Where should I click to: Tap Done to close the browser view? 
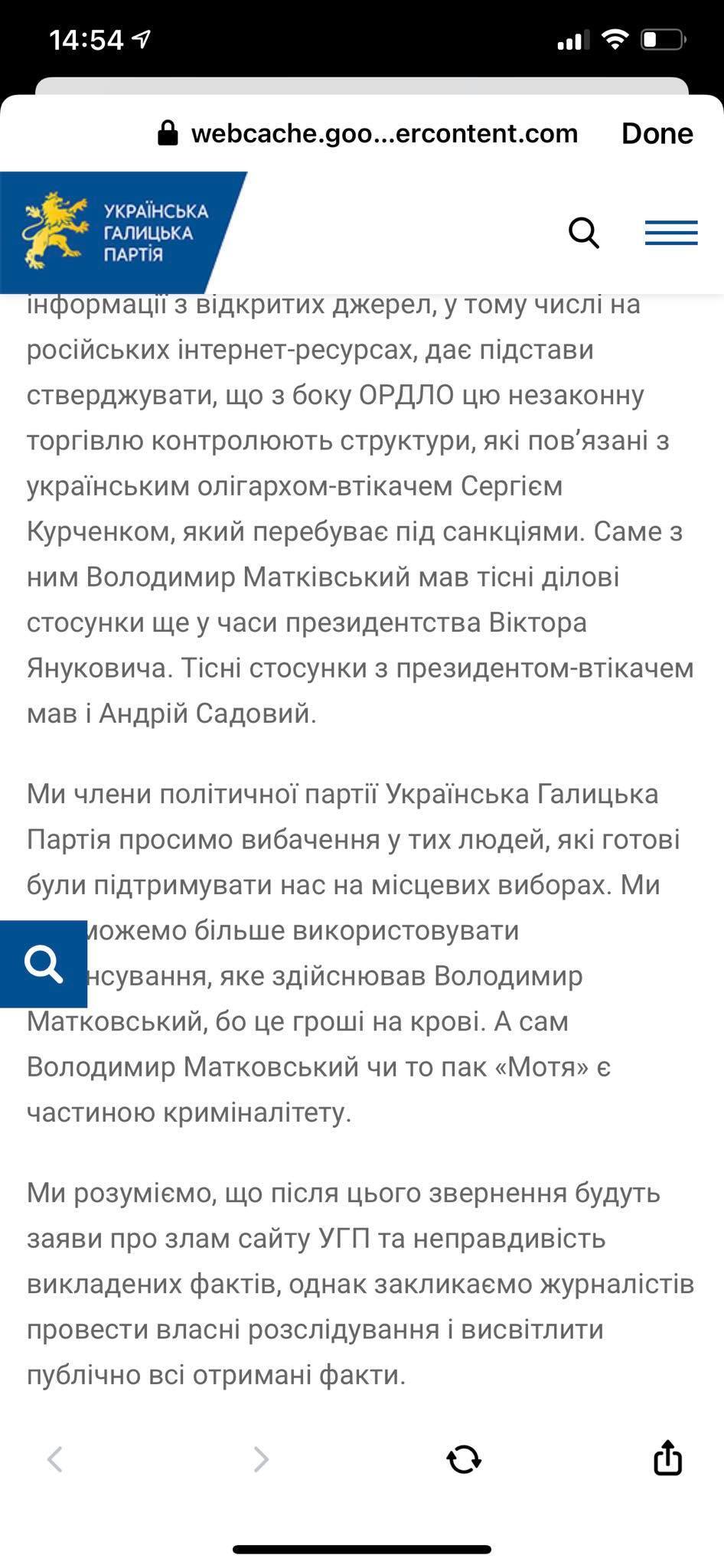pos(657,133)
